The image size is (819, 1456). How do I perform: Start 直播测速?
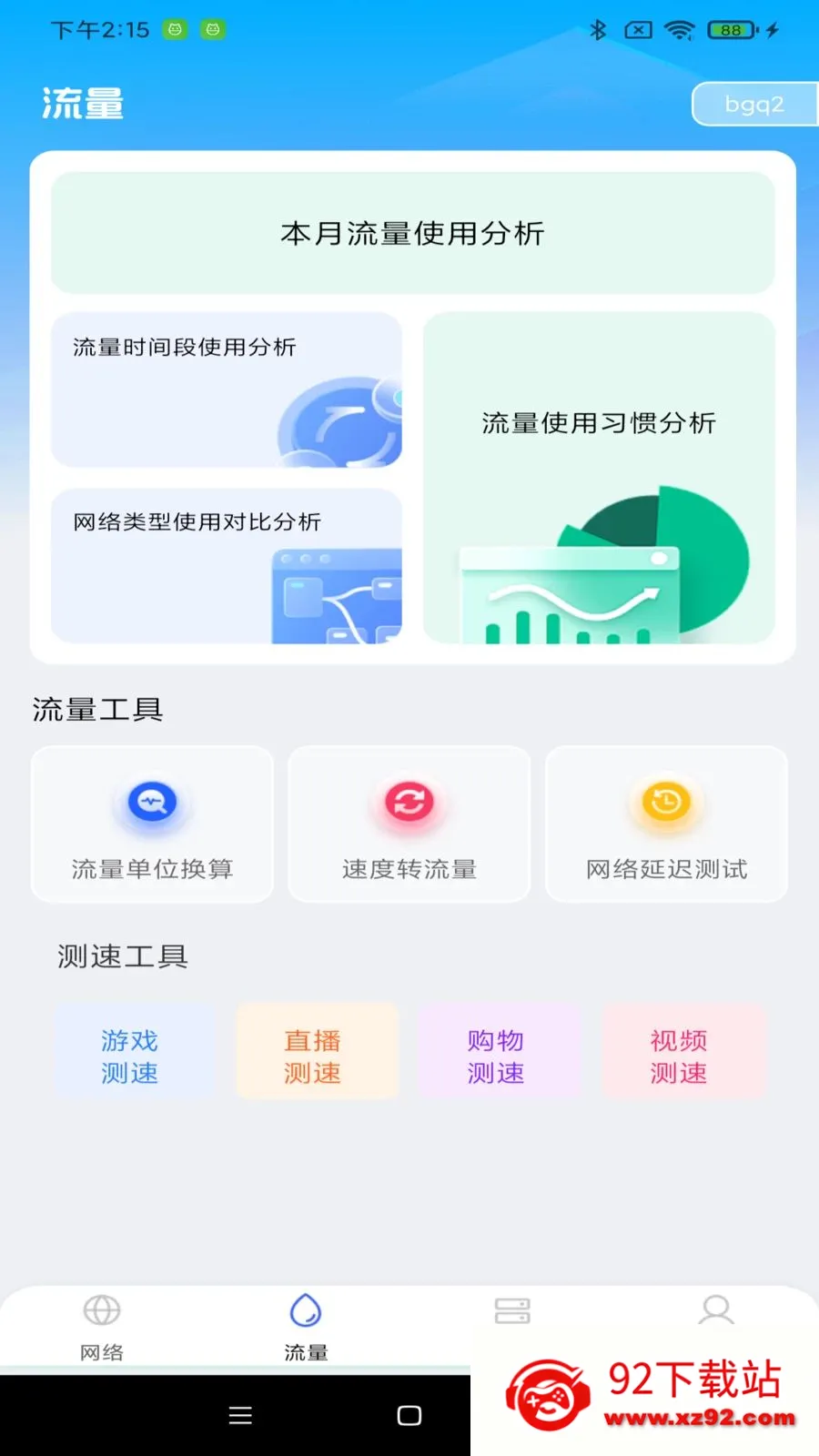(313, 1056)
